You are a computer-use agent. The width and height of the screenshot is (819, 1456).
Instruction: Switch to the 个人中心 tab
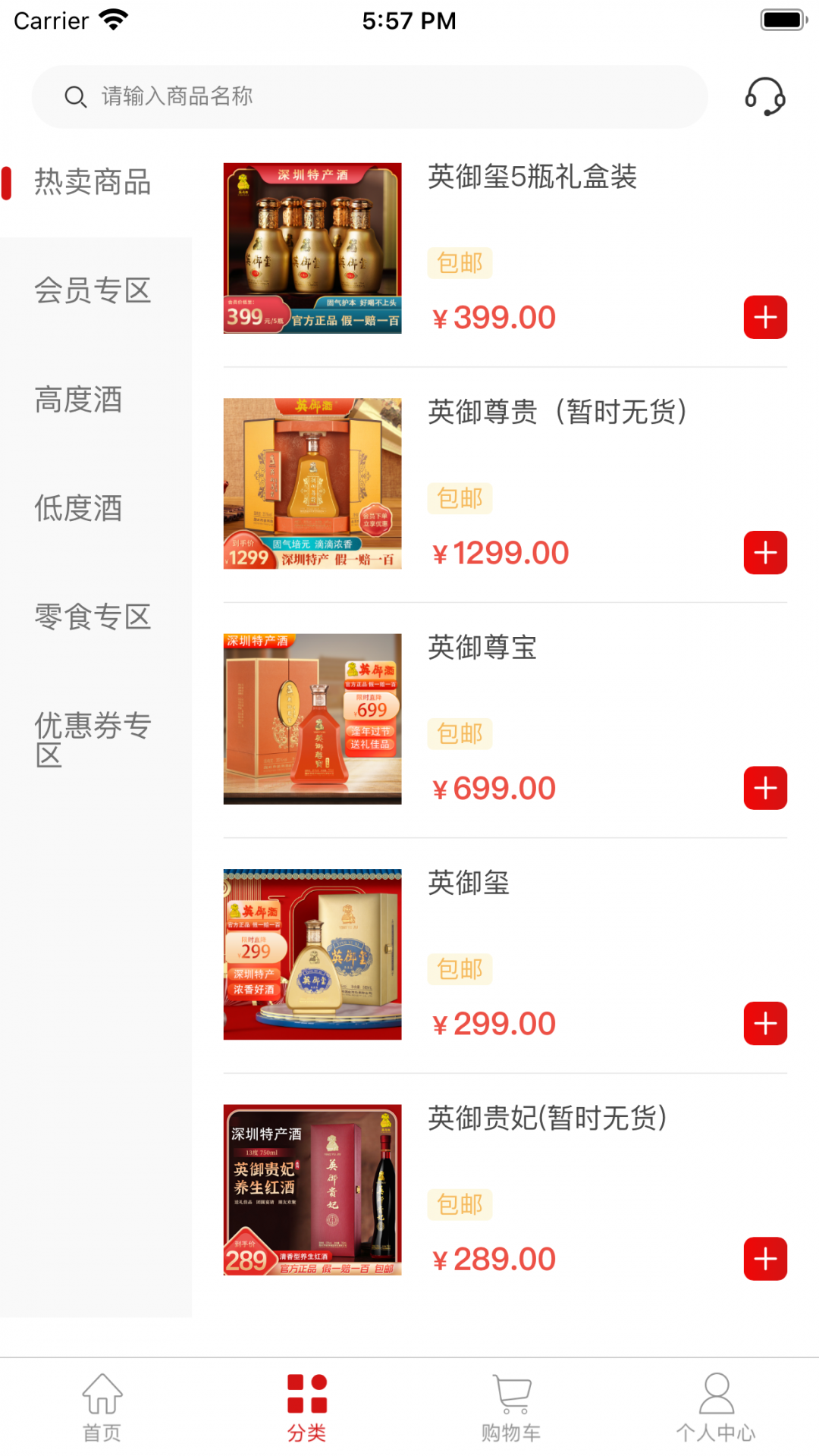(x=716, y=1407)
